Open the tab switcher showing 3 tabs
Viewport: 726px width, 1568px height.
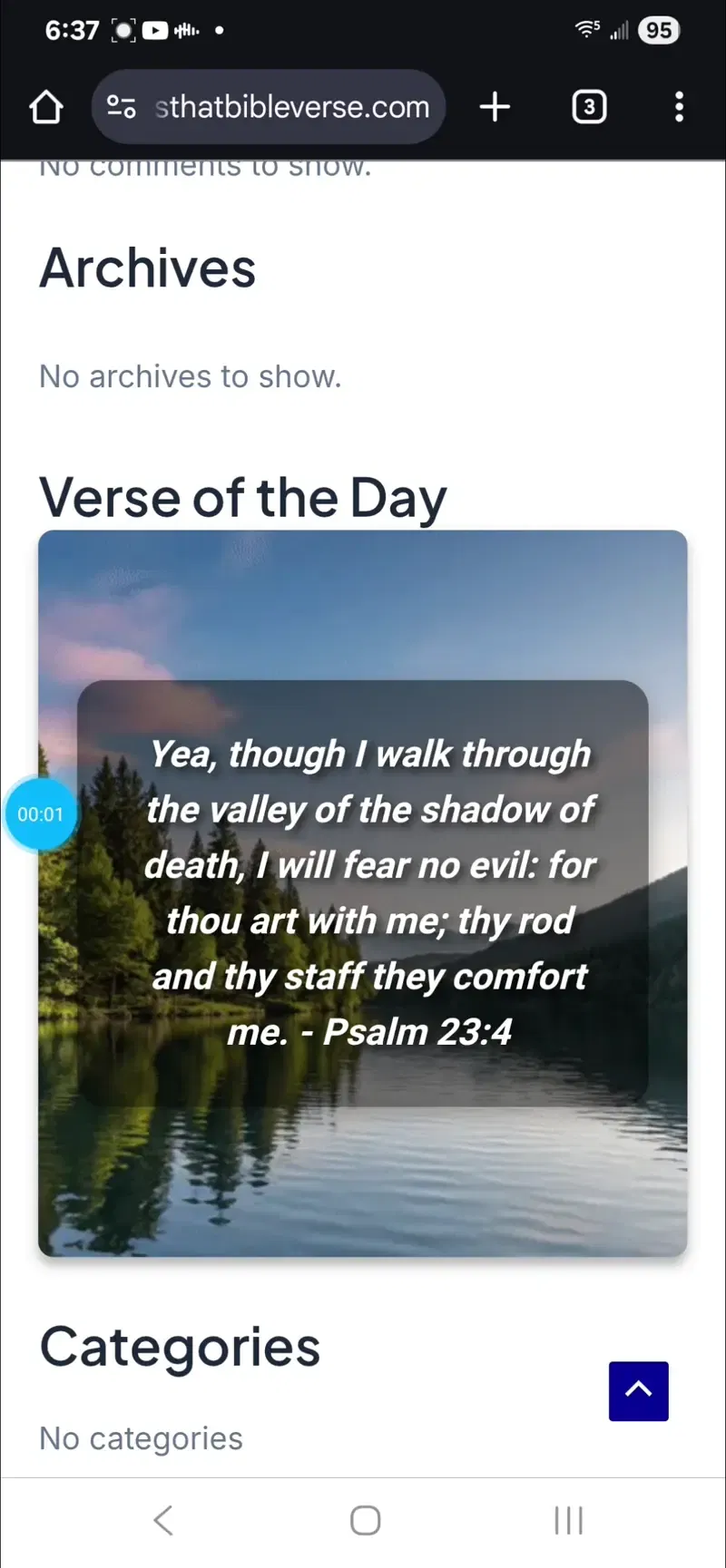point(589,107)
